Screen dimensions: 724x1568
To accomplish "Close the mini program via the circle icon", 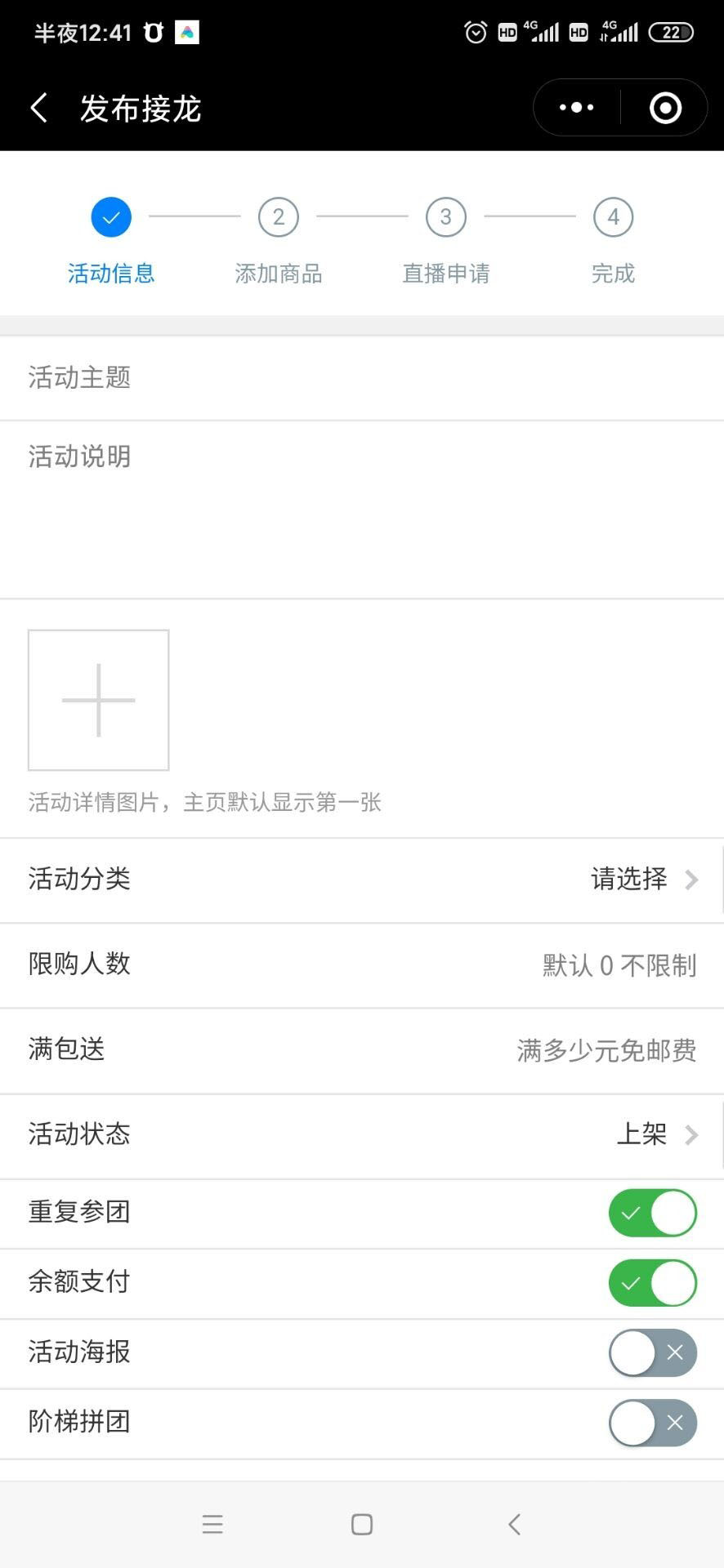I will [665, 108].
